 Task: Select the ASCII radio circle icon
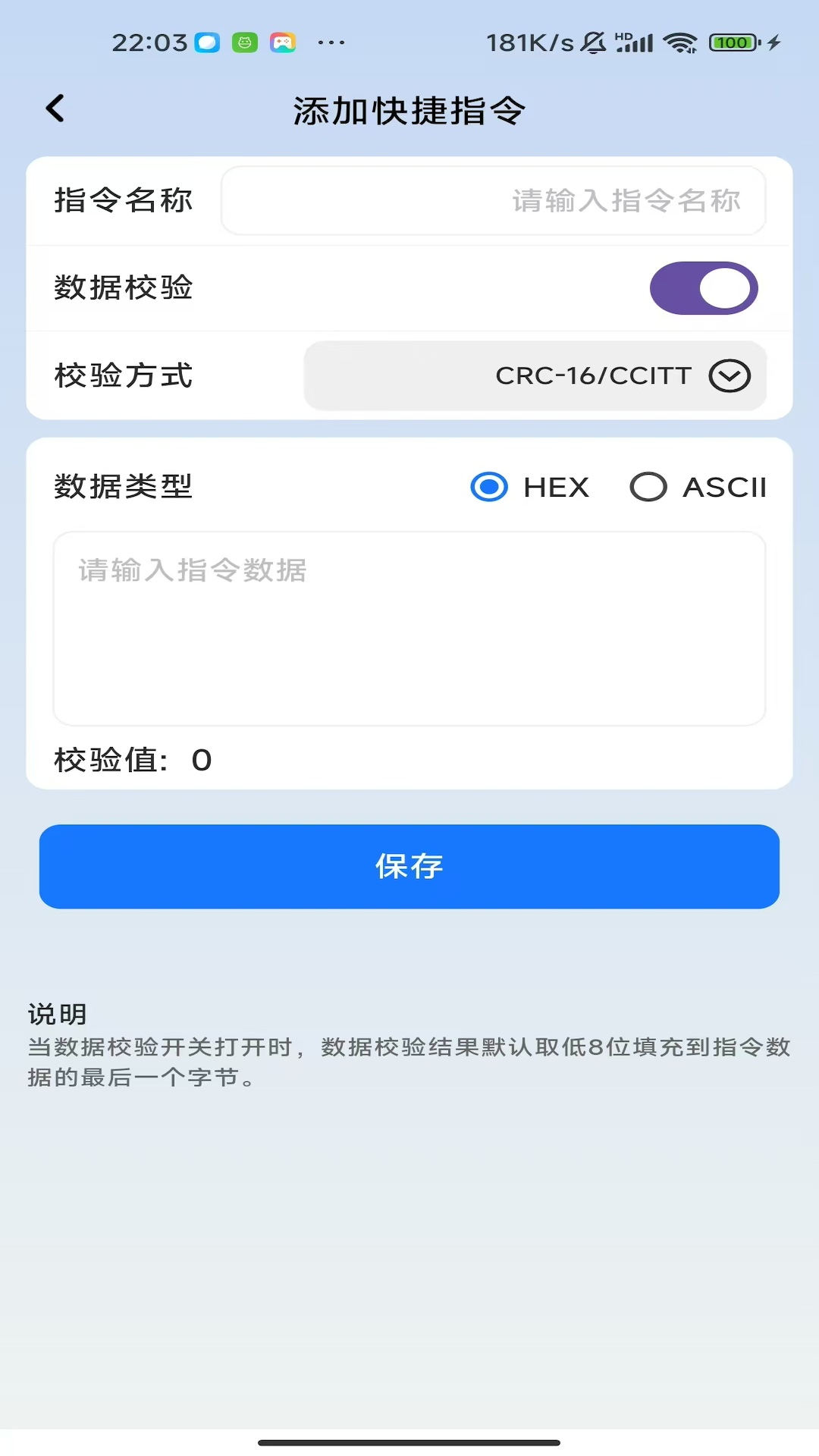coord(648,488)
